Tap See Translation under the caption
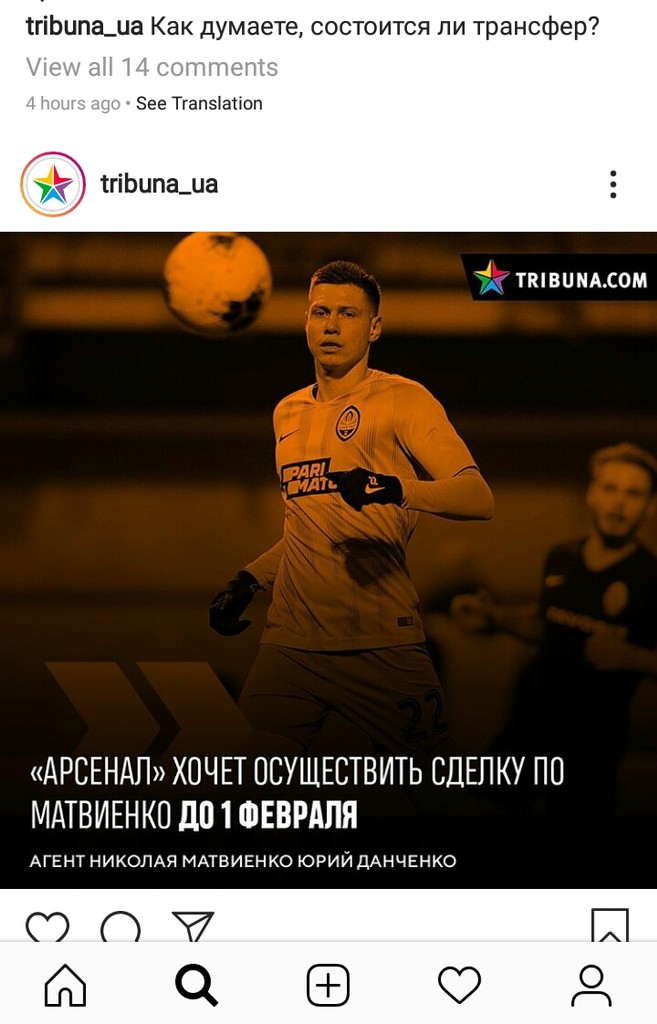 click(x=199, y=103)
